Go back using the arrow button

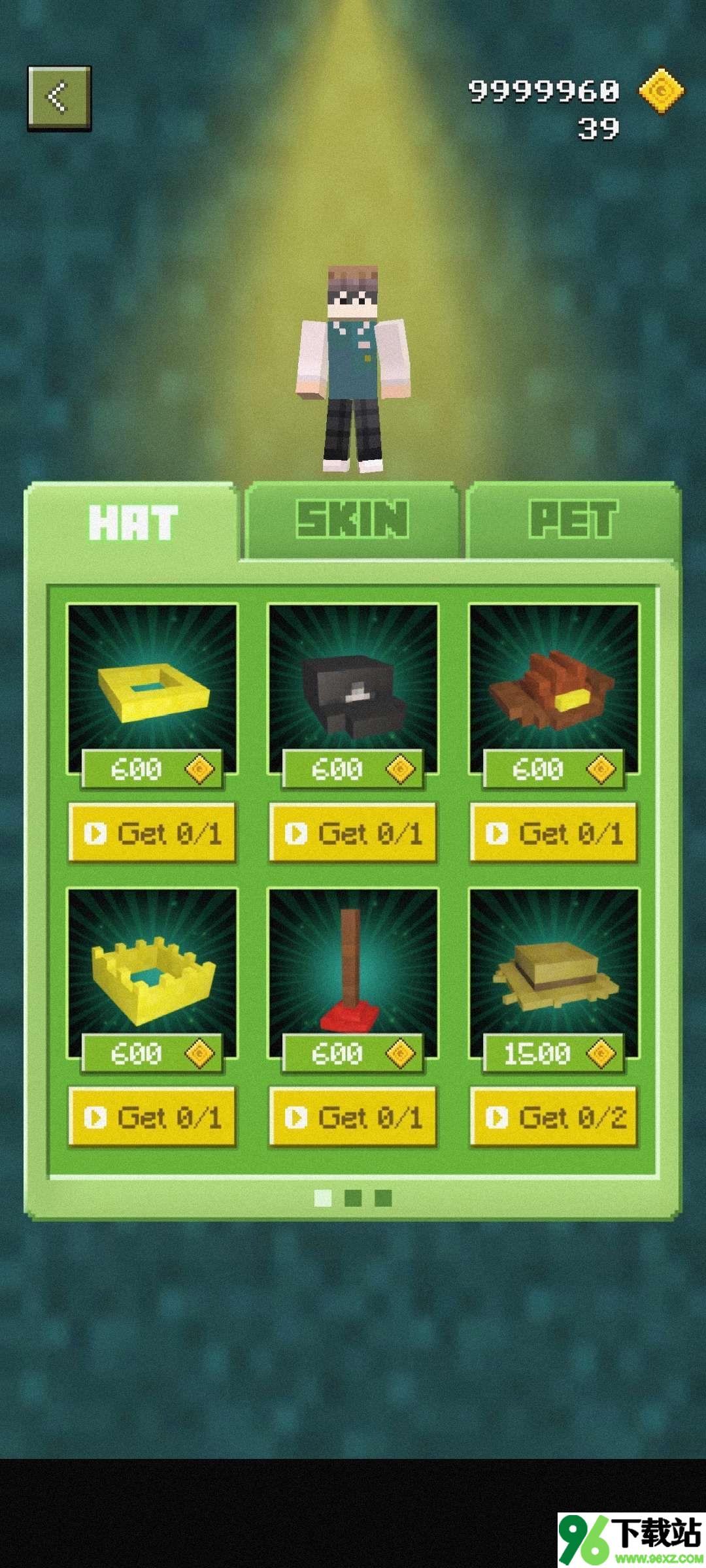[x=59, y=98]
